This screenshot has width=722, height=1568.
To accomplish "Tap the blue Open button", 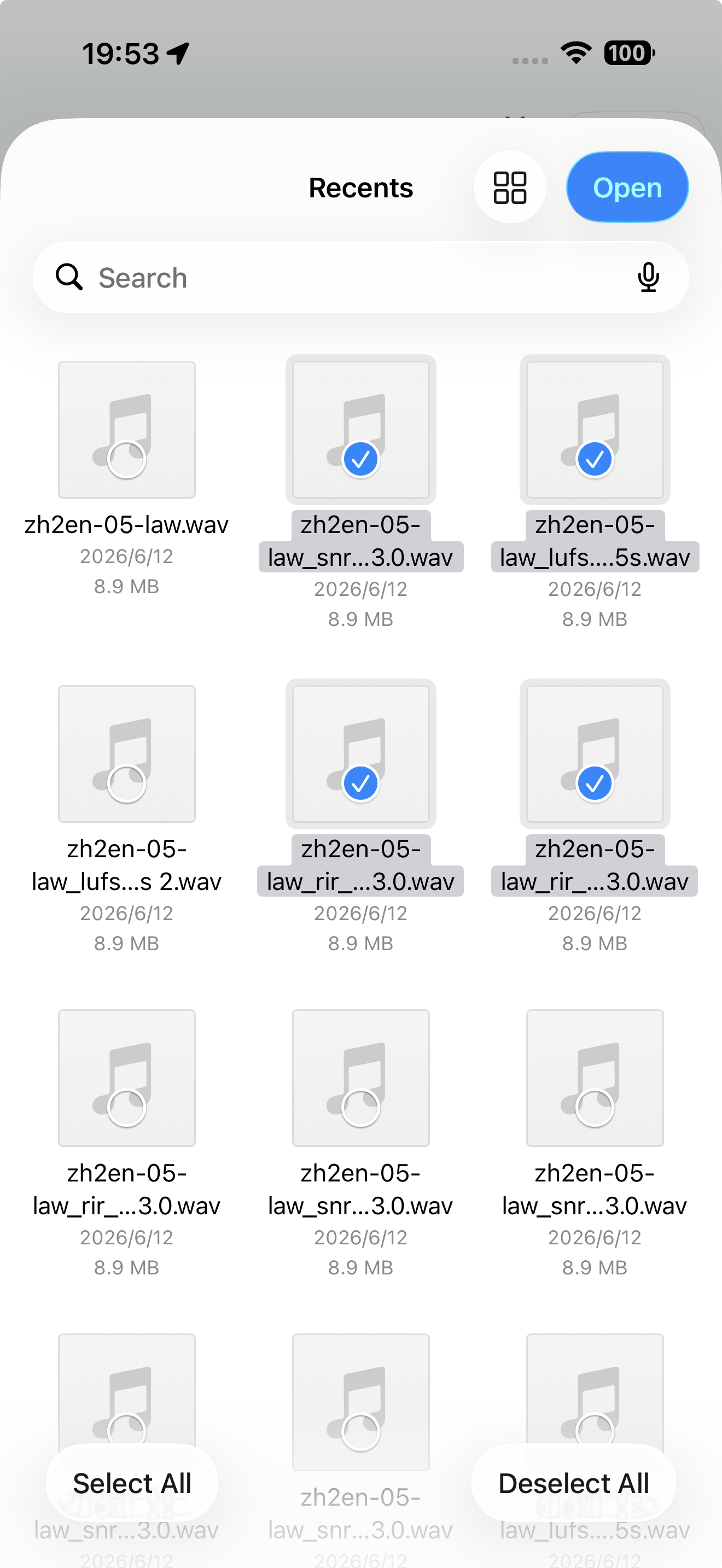I will point(627,187).
